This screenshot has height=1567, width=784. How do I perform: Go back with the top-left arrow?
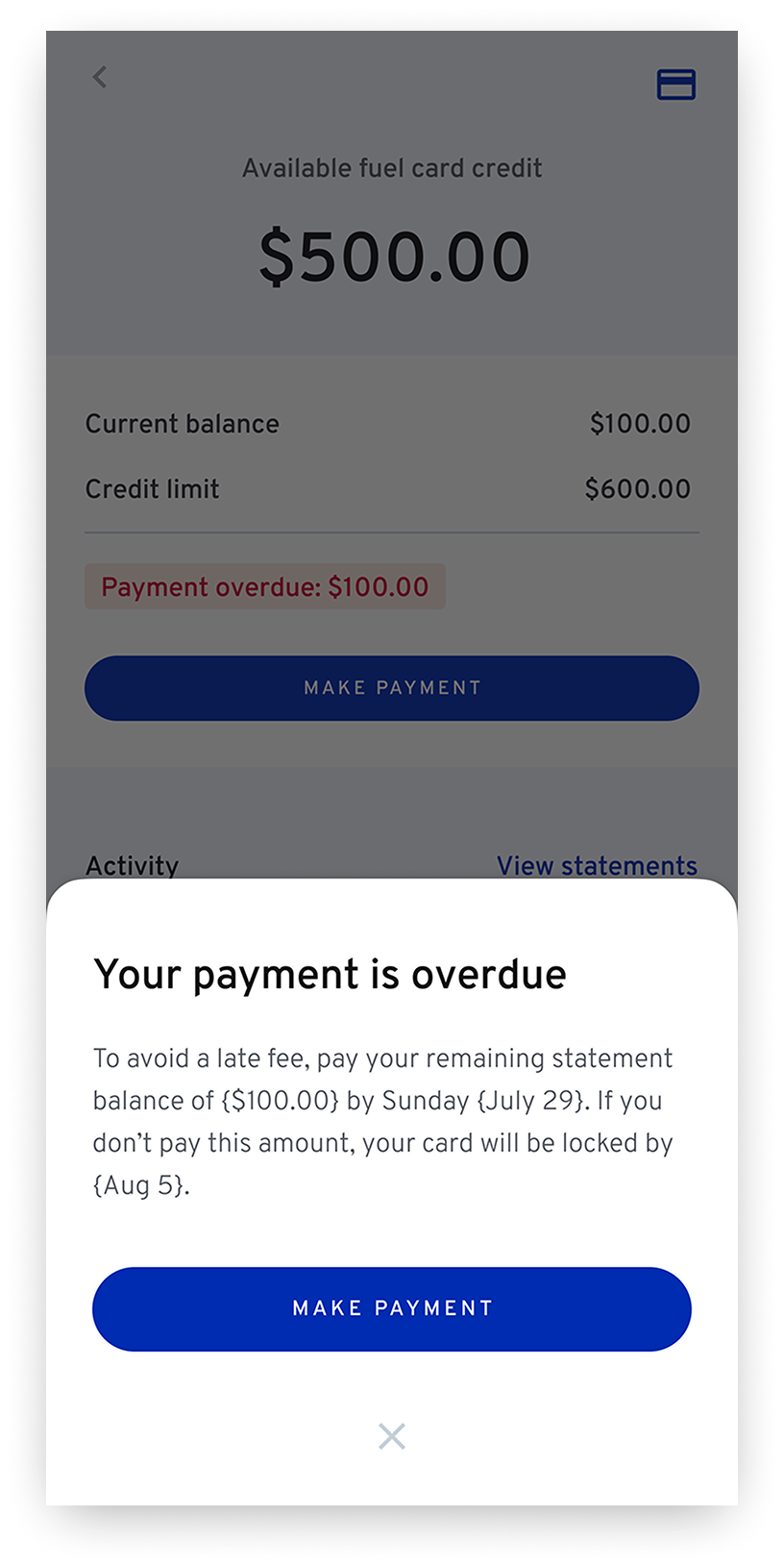tap(100, 77)
